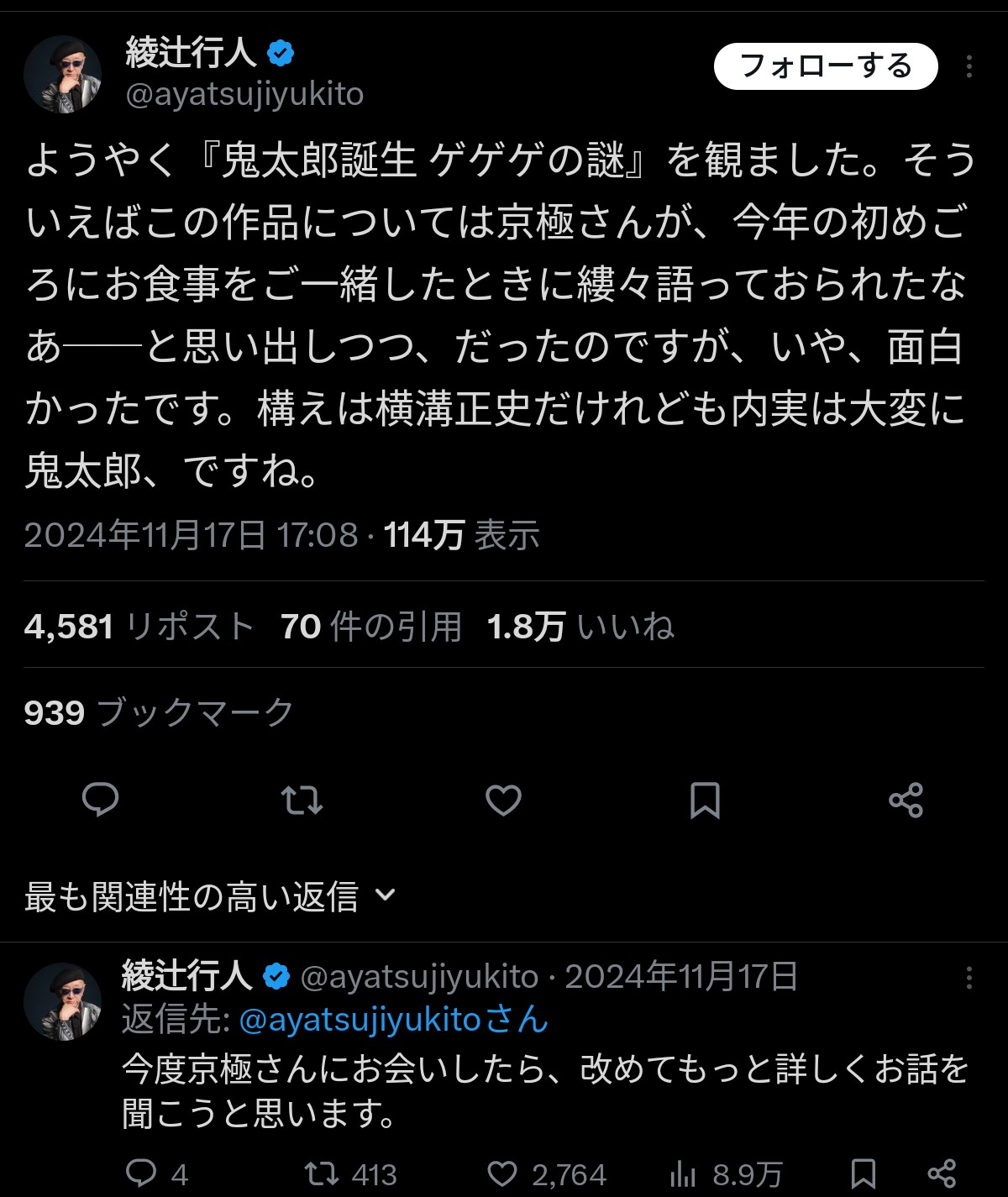Share the reply post

[941, 1173]
